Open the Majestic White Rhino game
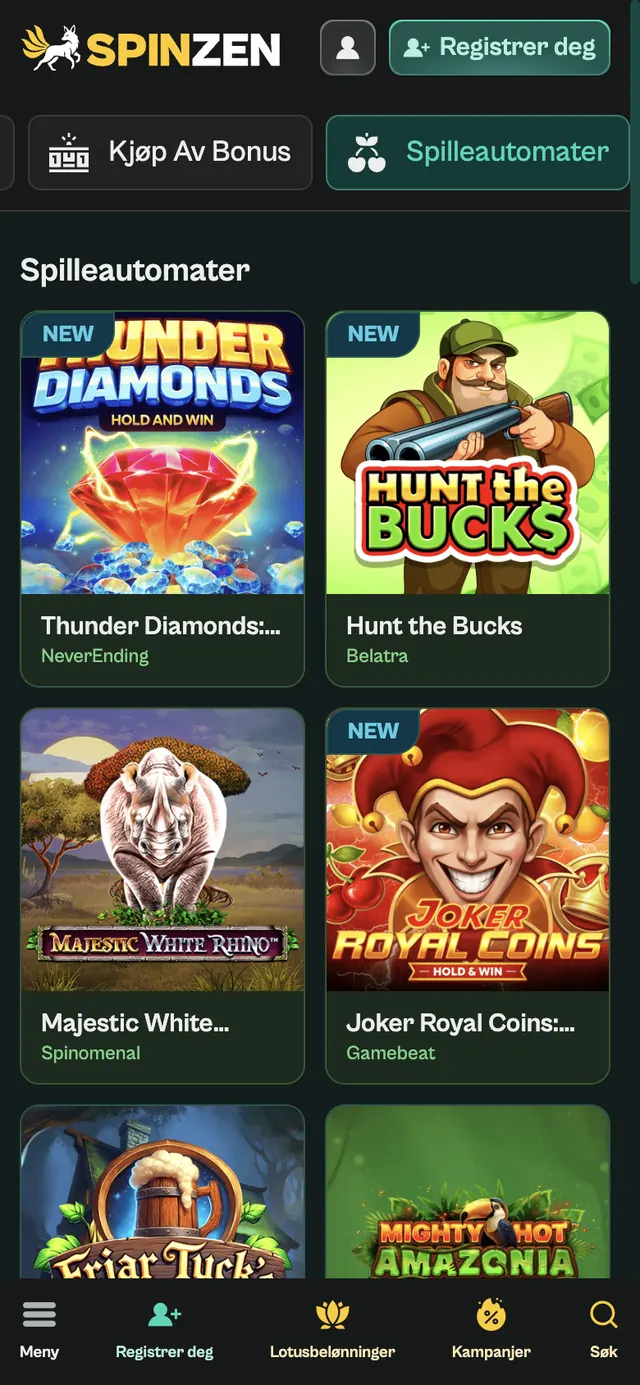Image resolution: width=640 pixels, height=1385 pixels. [x=162, y=896]
